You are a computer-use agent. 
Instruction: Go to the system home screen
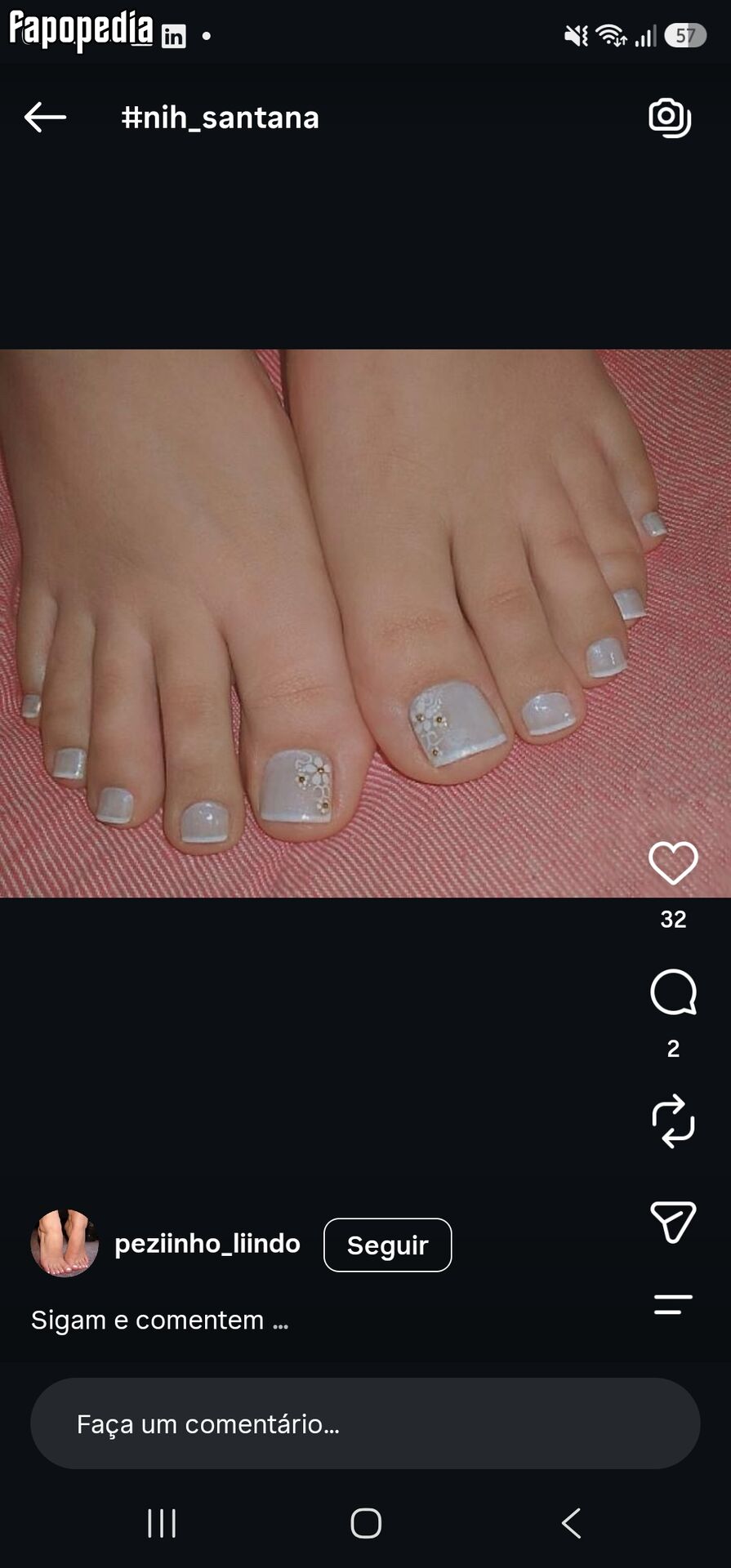click(x=366, y=1523)
